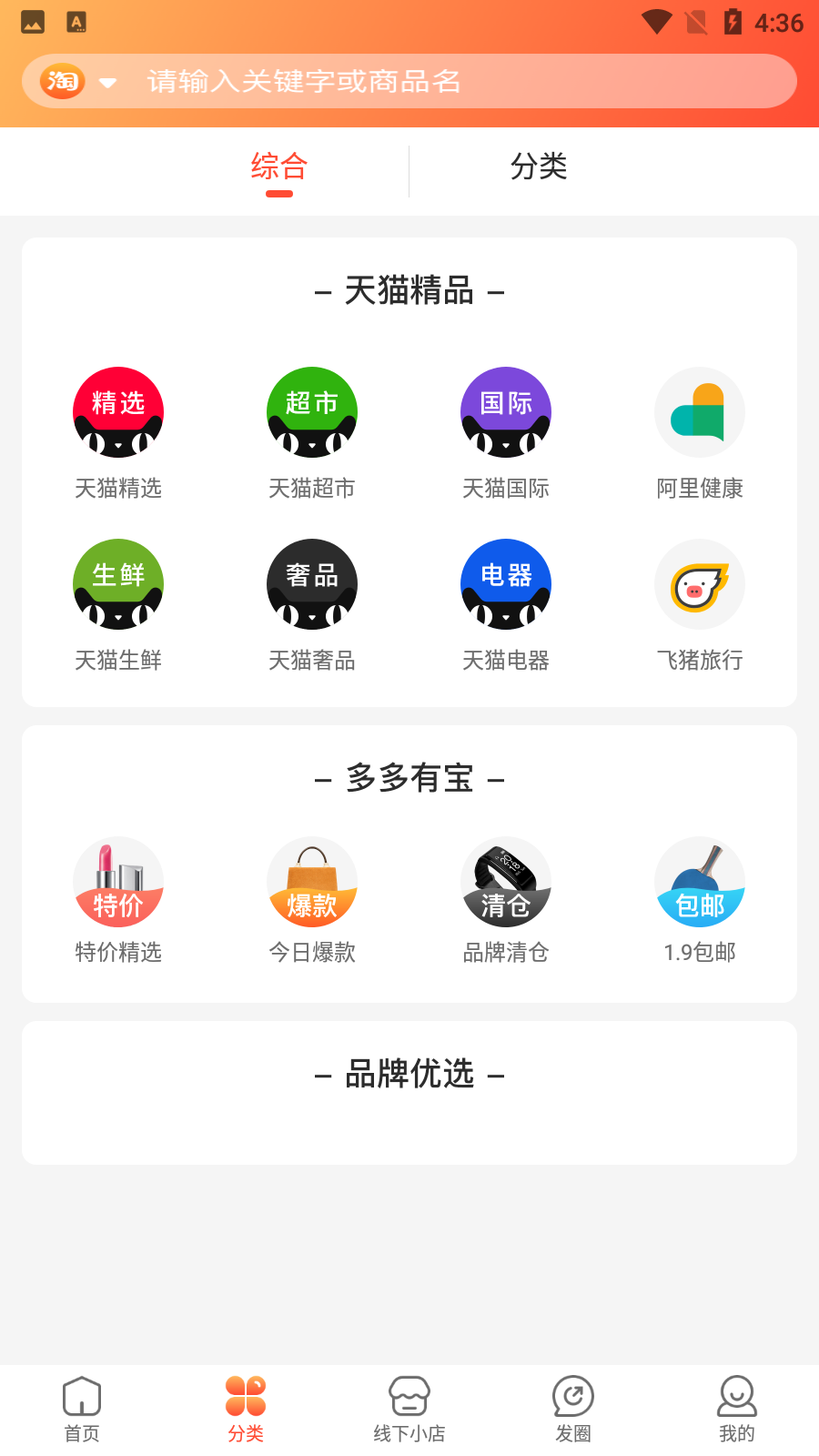The image size is (819, 1456).
Task: Switch to the 发圈 bottom tab
Action: point(573,1410)
